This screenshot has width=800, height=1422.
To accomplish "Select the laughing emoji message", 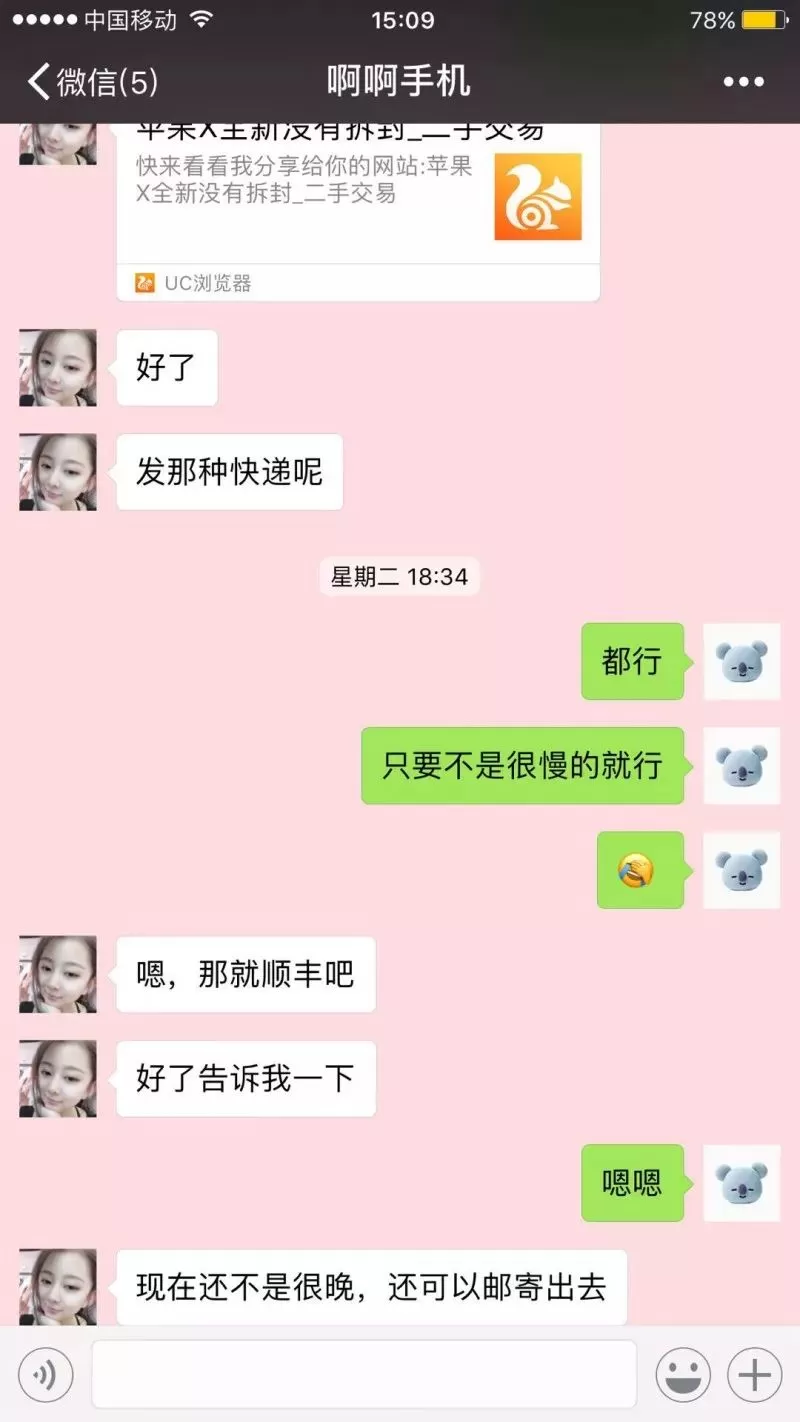I will point(641,871).
